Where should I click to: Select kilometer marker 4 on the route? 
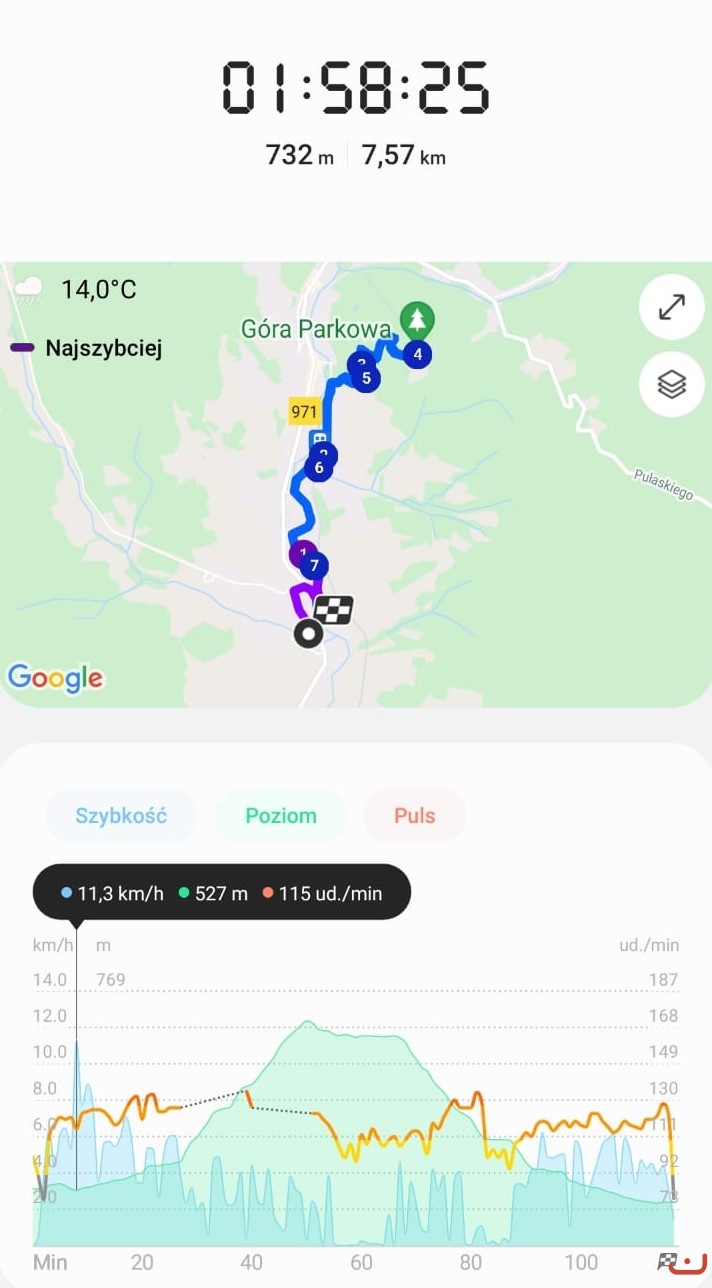point(417,353)
